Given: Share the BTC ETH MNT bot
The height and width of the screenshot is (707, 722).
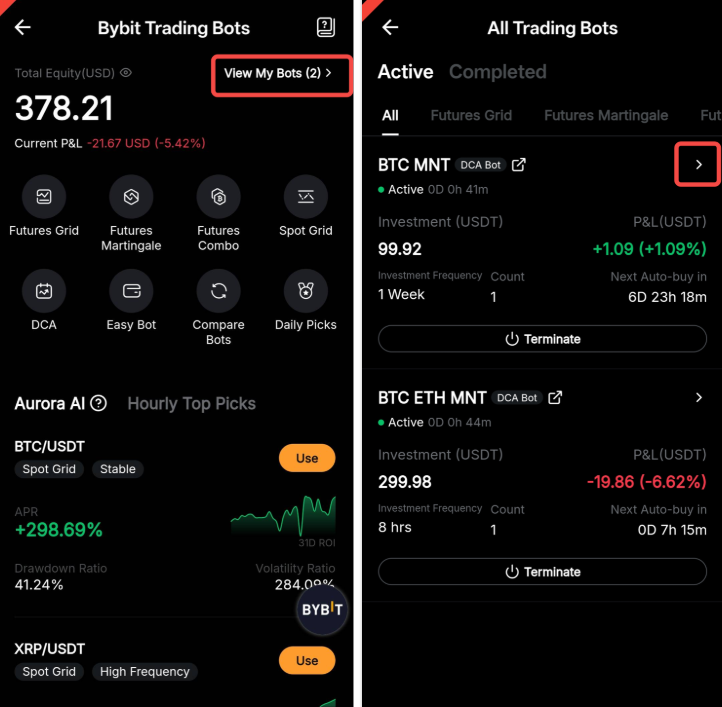Looking at the screenshot, I should pyautogui.click(x=555, y=397).
